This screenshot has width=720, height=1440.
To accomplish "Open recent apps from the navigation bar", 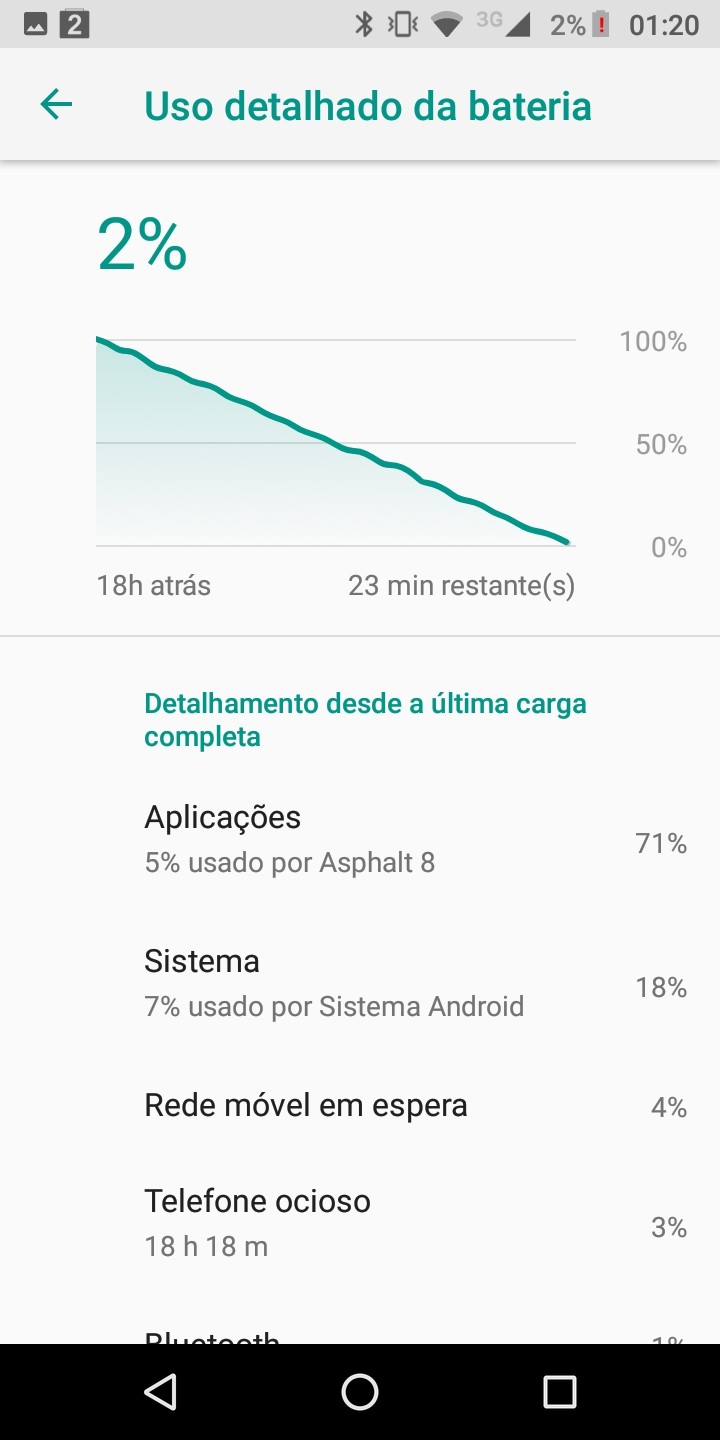I will (x=559, y=1392).
